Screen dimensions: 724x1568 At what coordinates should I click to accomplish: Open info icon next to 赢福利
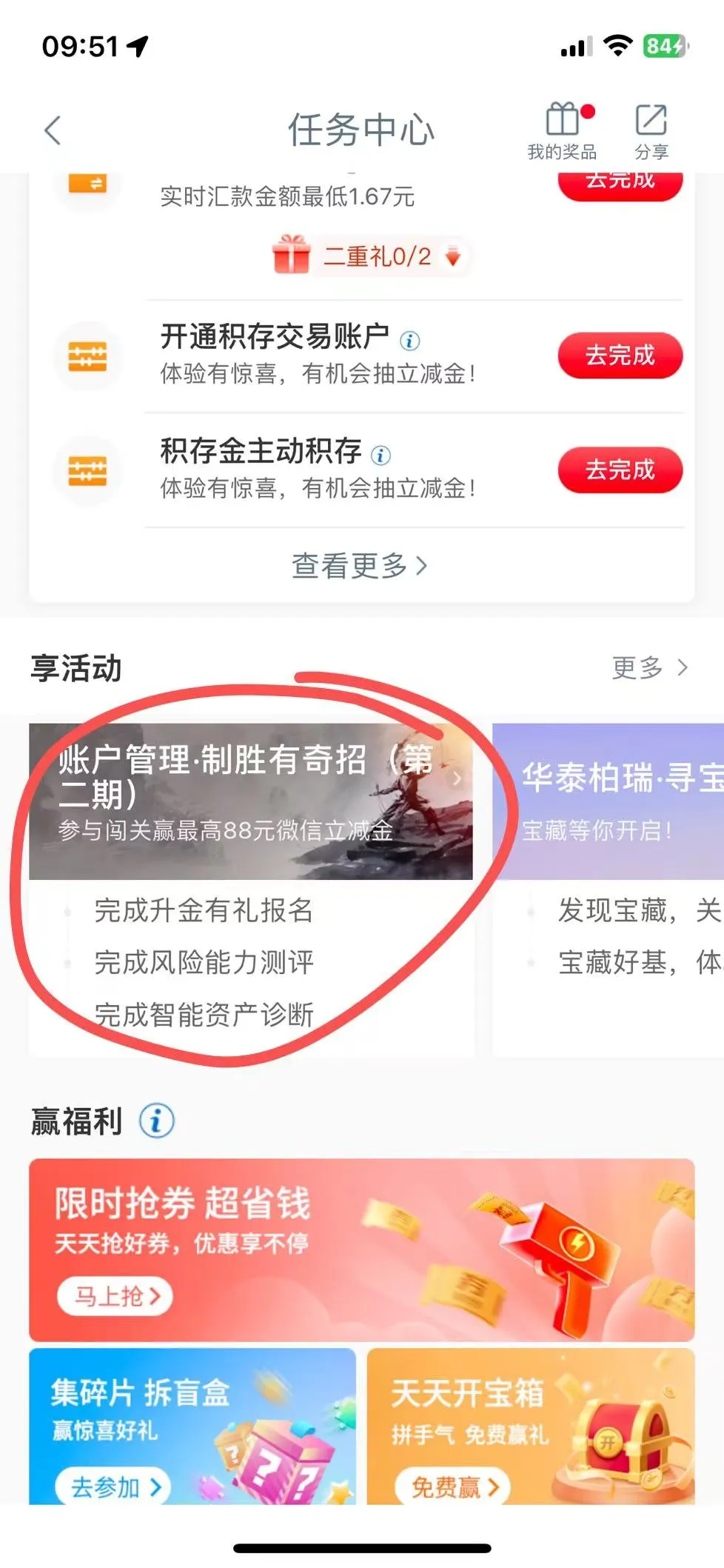pyautogui.click(x=157, y=1121)
